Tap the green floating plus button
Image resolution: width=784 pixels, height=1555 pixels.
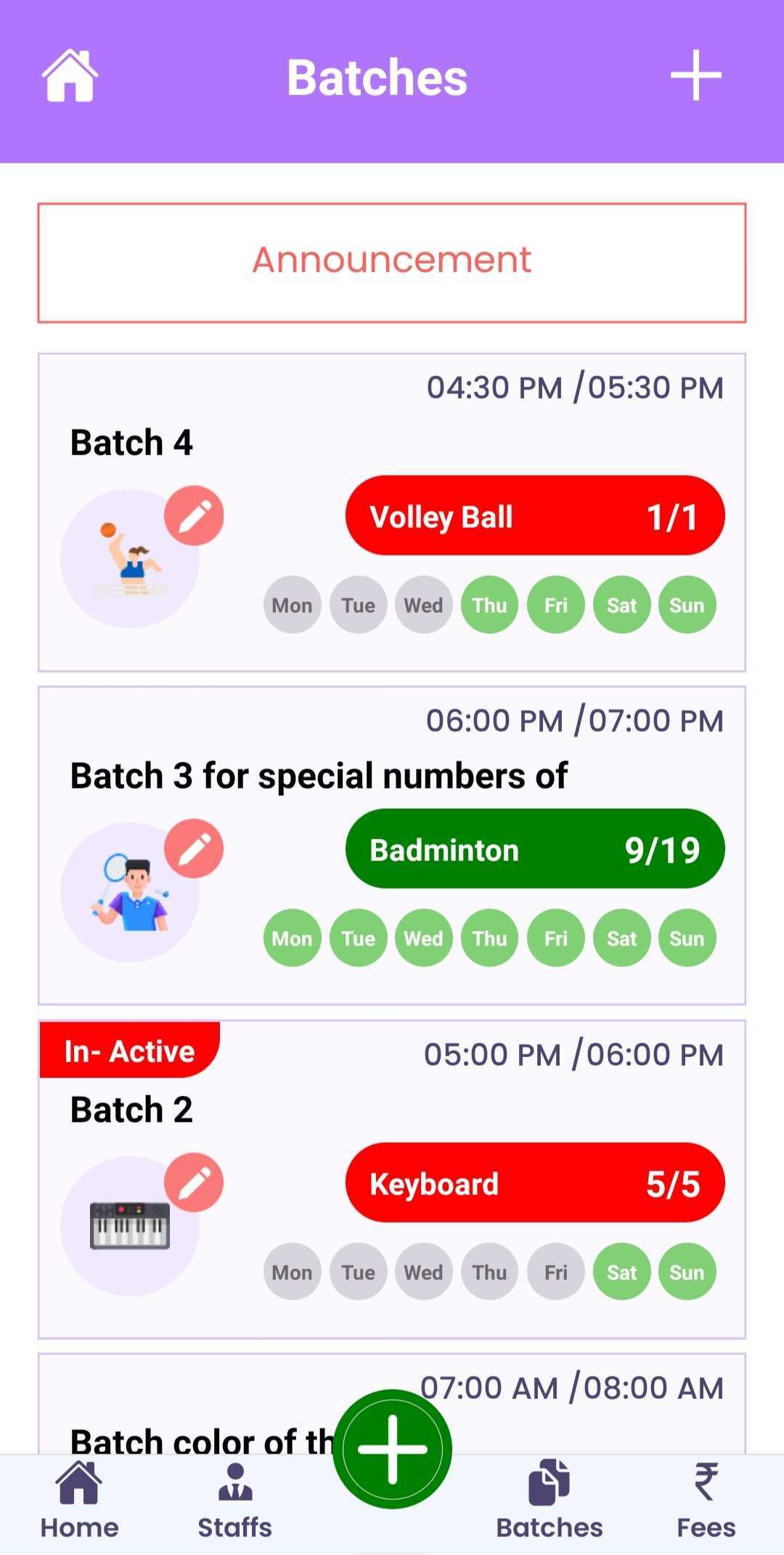(x=392, y=1449)
